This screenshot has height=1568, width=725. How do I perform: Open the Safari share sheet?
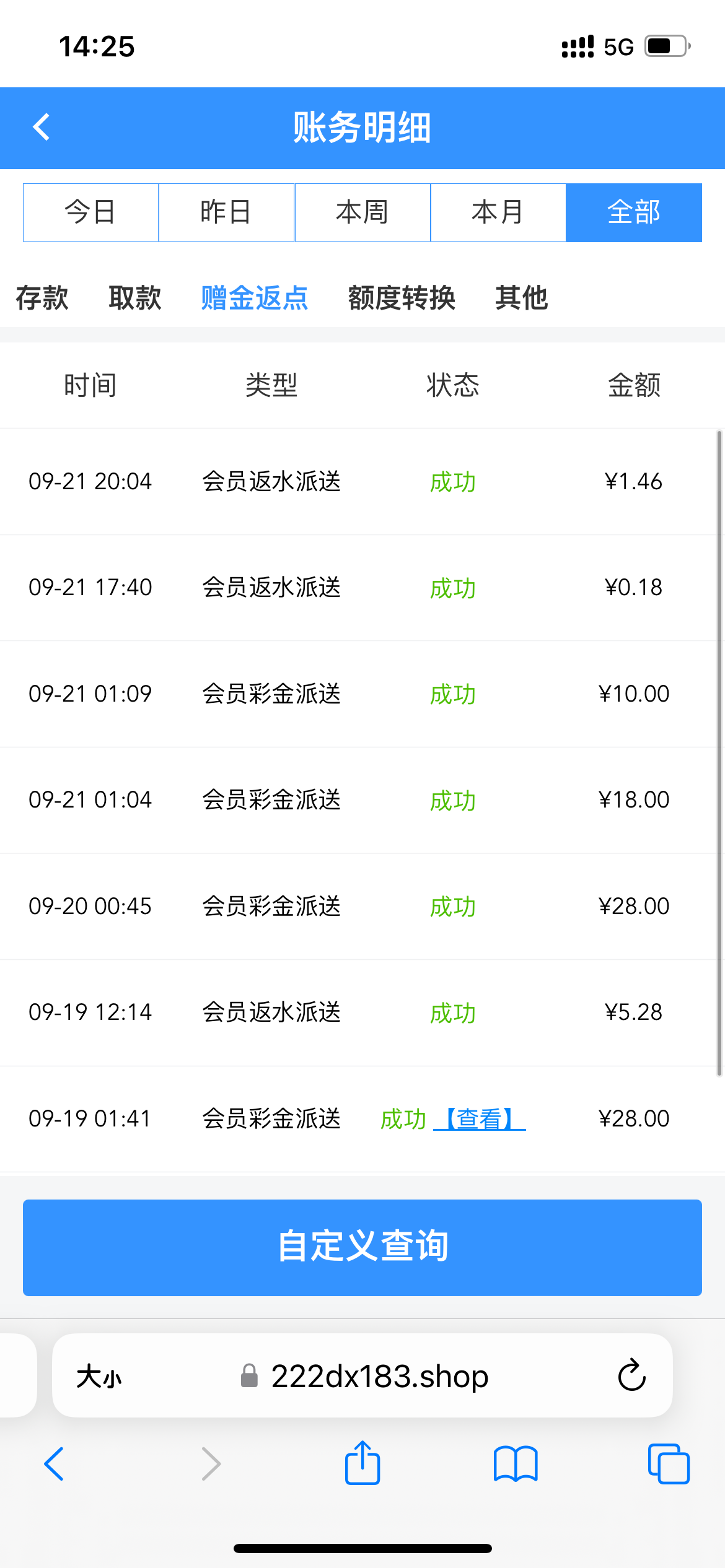pyautogui.click(x=362, y=1463)
